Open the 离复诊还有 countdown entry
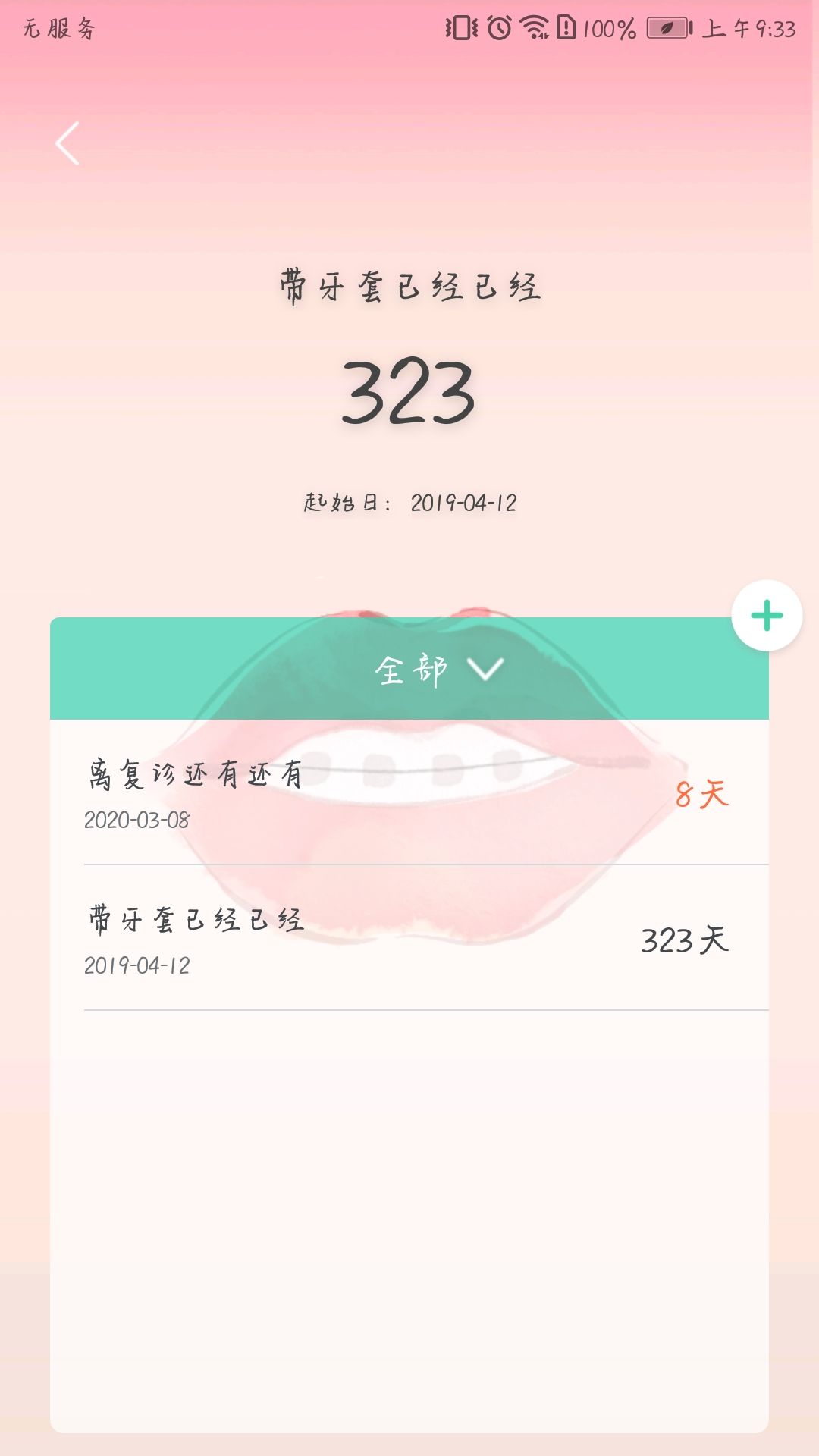 click(409, 793)
